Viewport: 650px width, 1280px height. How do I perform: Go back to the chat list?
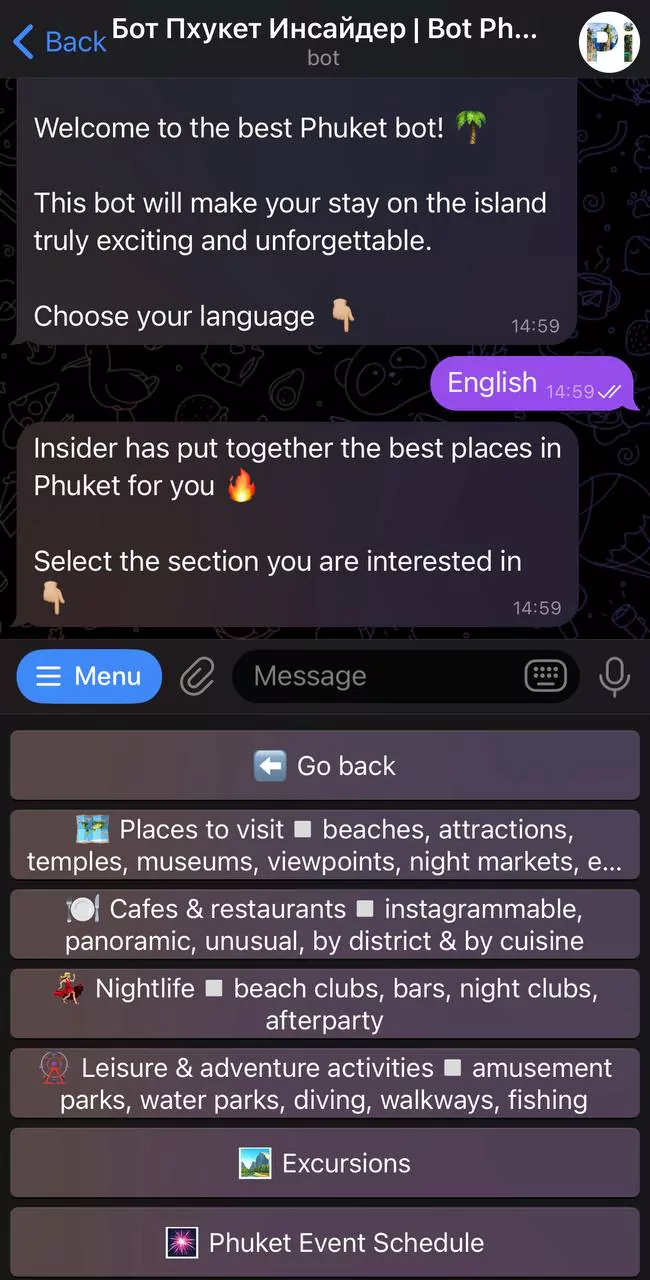click(x=58, y=42)
